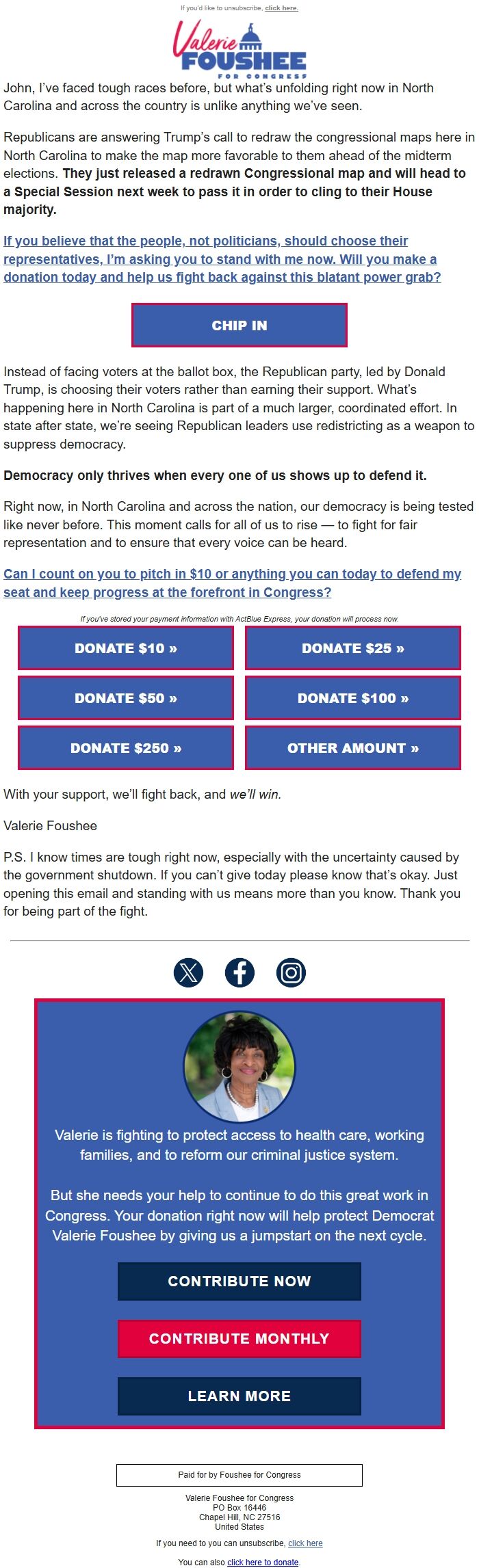Tap CONTRIBUTE NOW
Viewport: 479px width, 1568px height.
239,1281
